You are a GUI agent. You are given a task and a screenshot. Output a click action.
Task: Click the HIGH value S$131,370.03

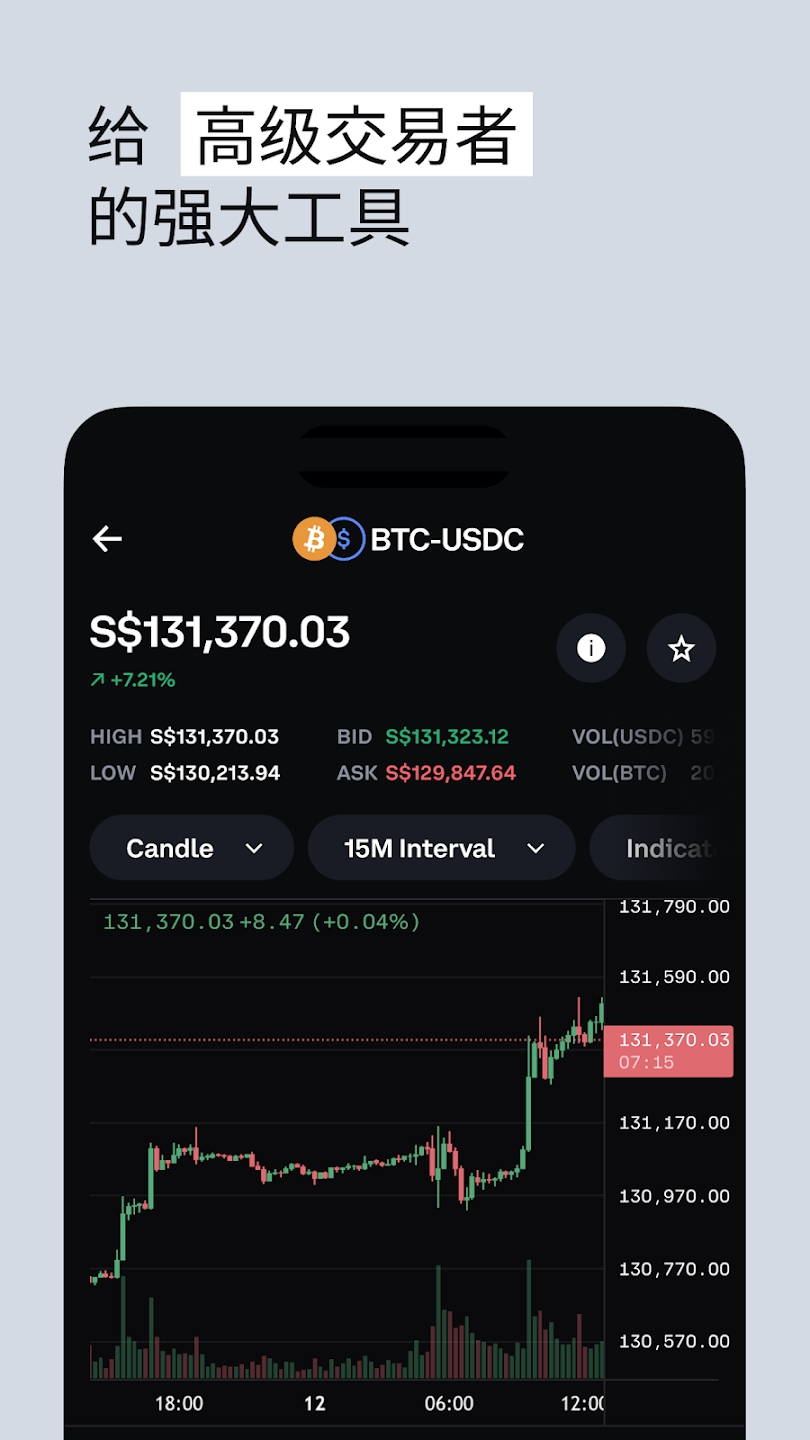pyautogui.click(x=213, y=737)
